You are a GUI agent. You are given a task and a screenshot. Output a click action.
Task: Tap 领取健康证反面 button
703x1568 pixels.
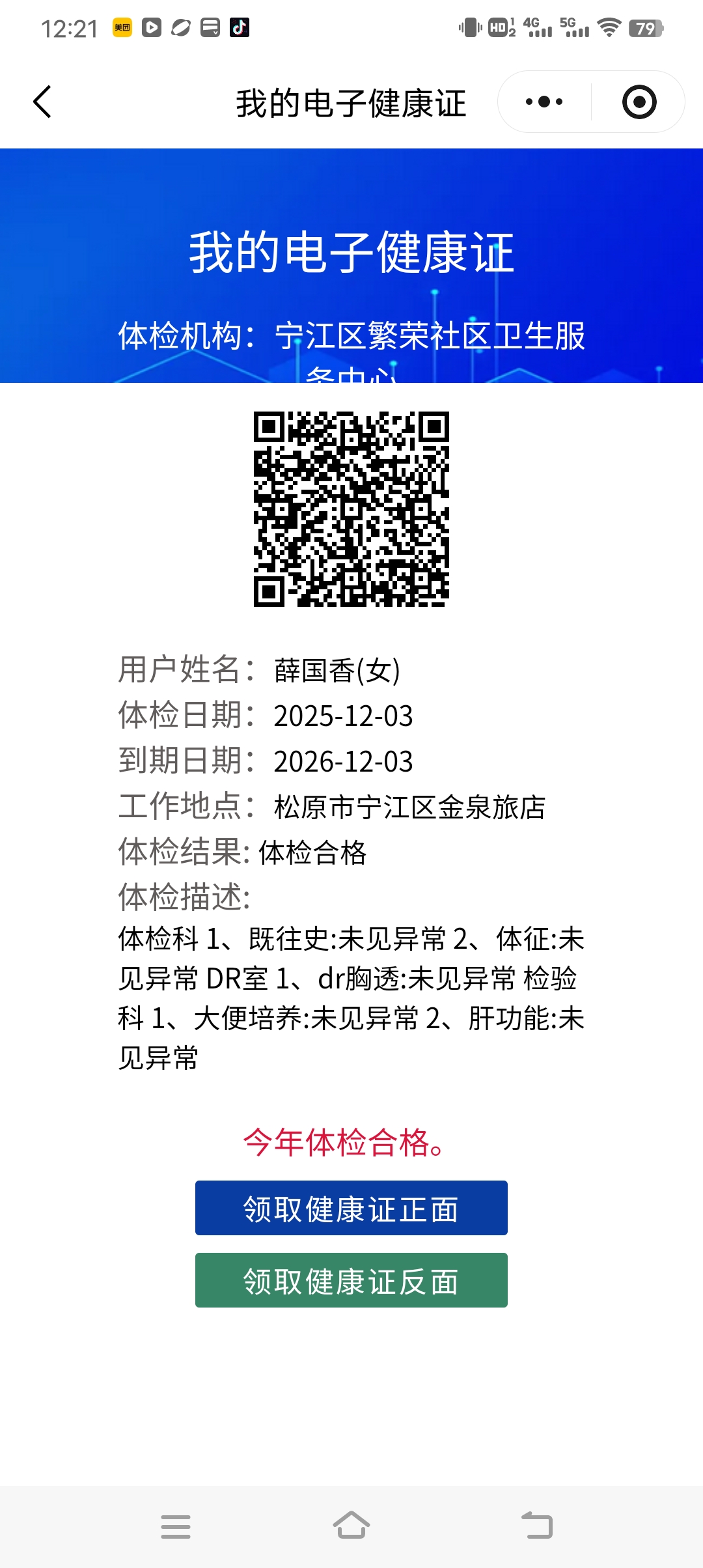(x=351, y=1280)
